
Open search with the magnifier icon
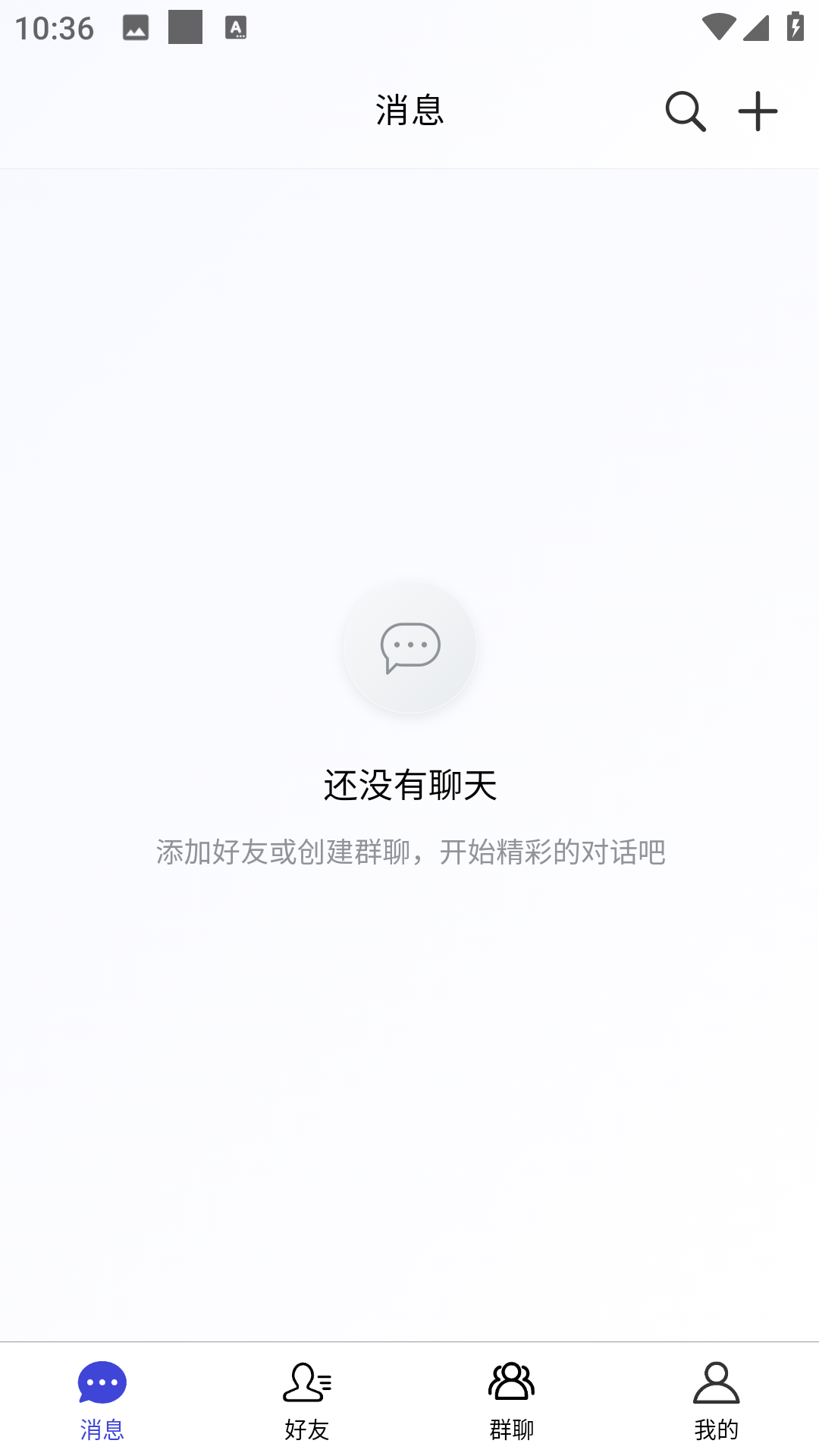(683, 111)
